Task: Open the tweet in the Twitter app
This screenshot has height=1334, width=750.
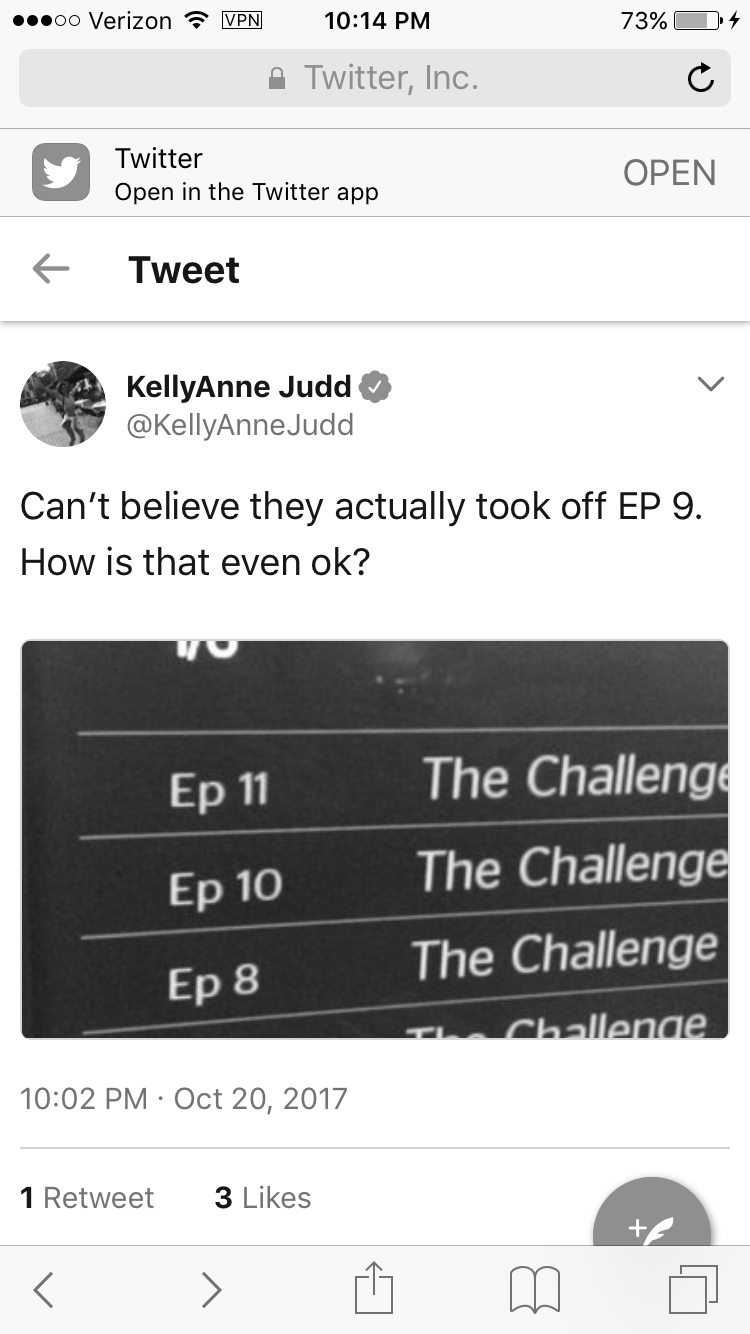Action: (669, 172)
